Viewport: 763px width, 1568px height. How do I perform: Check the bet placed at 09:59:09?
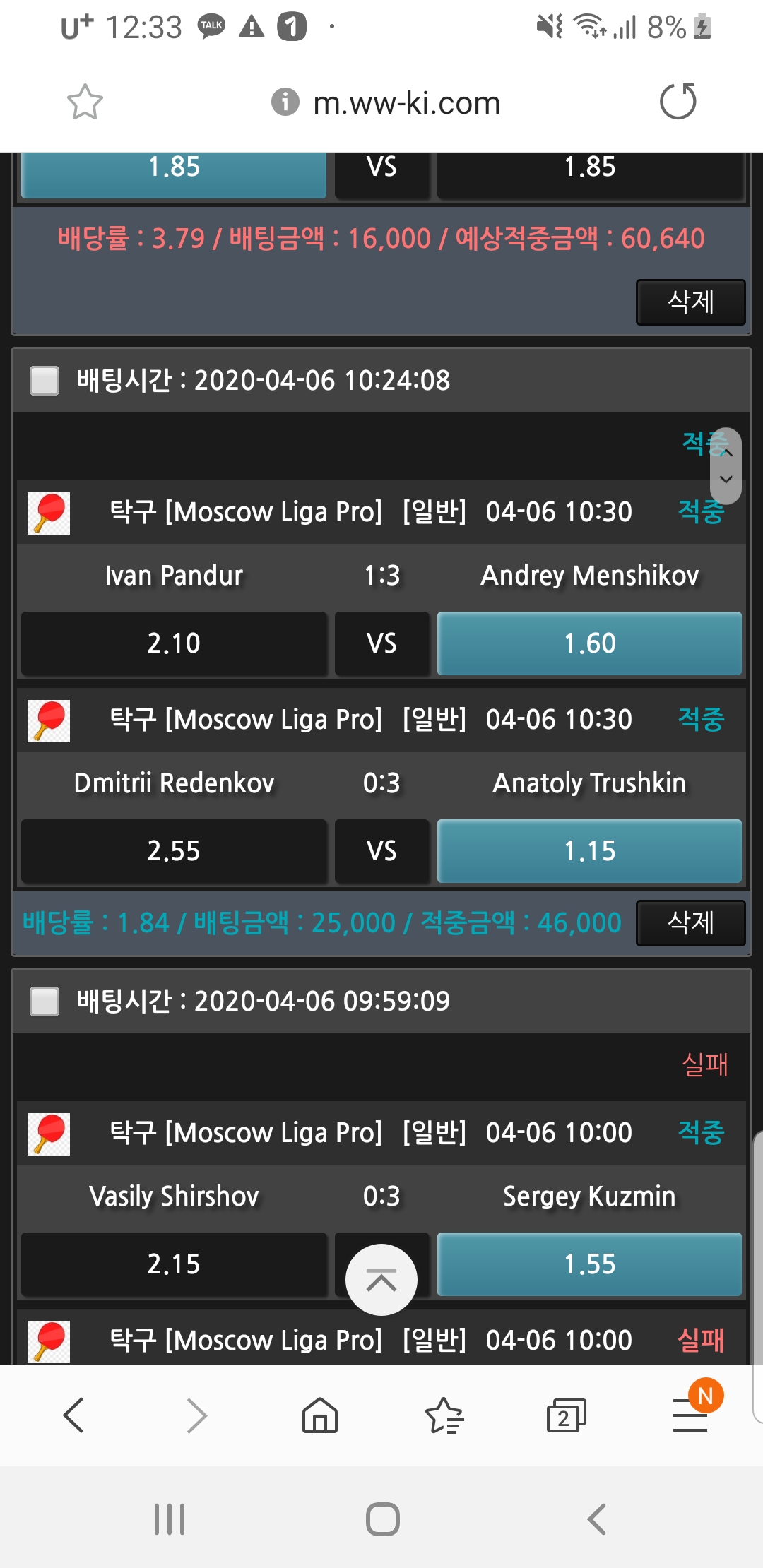pyautogui.click(x=45, y=1002)
